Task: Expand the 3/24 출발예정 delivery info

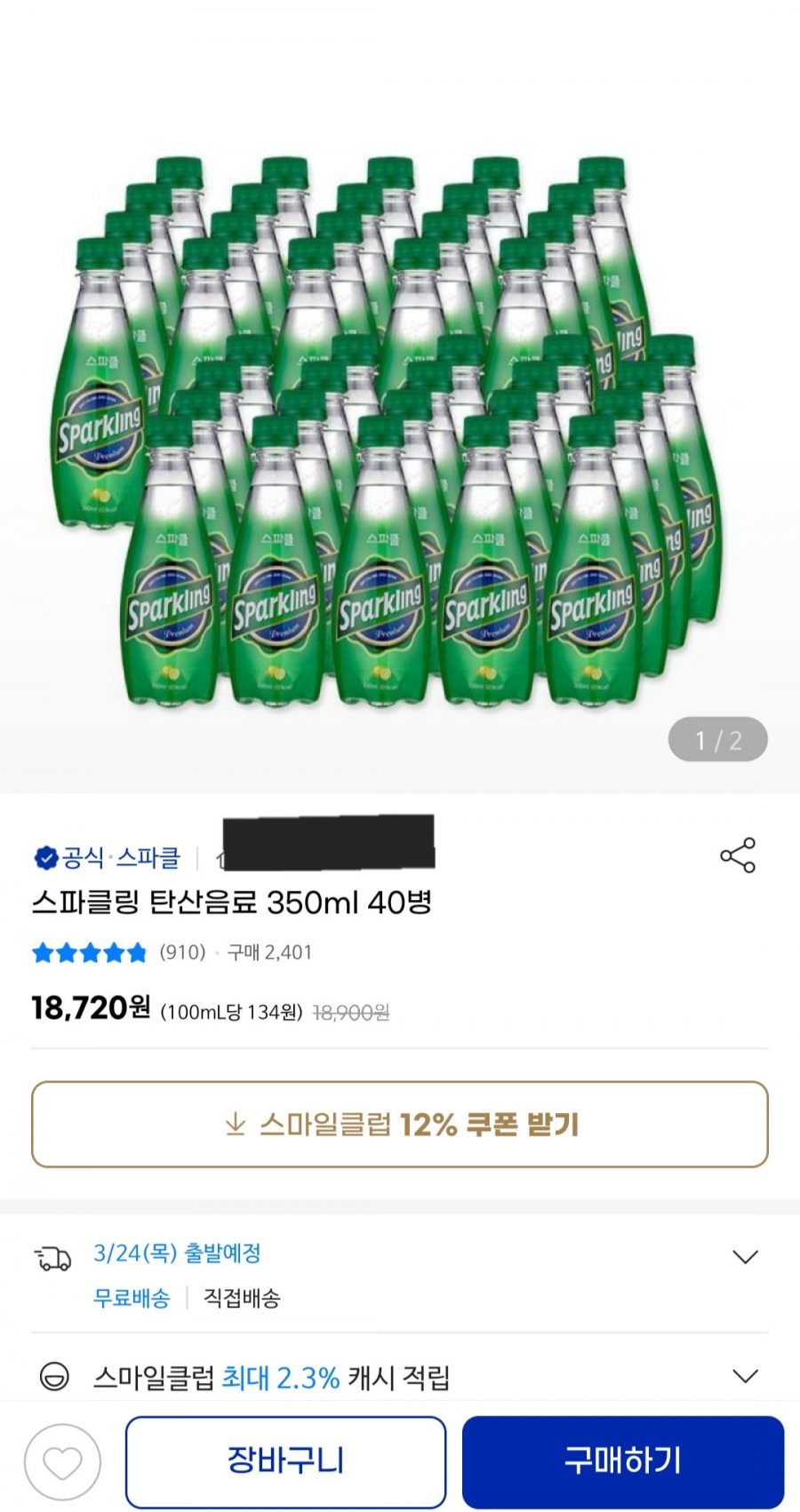Action: (744, 1257)
